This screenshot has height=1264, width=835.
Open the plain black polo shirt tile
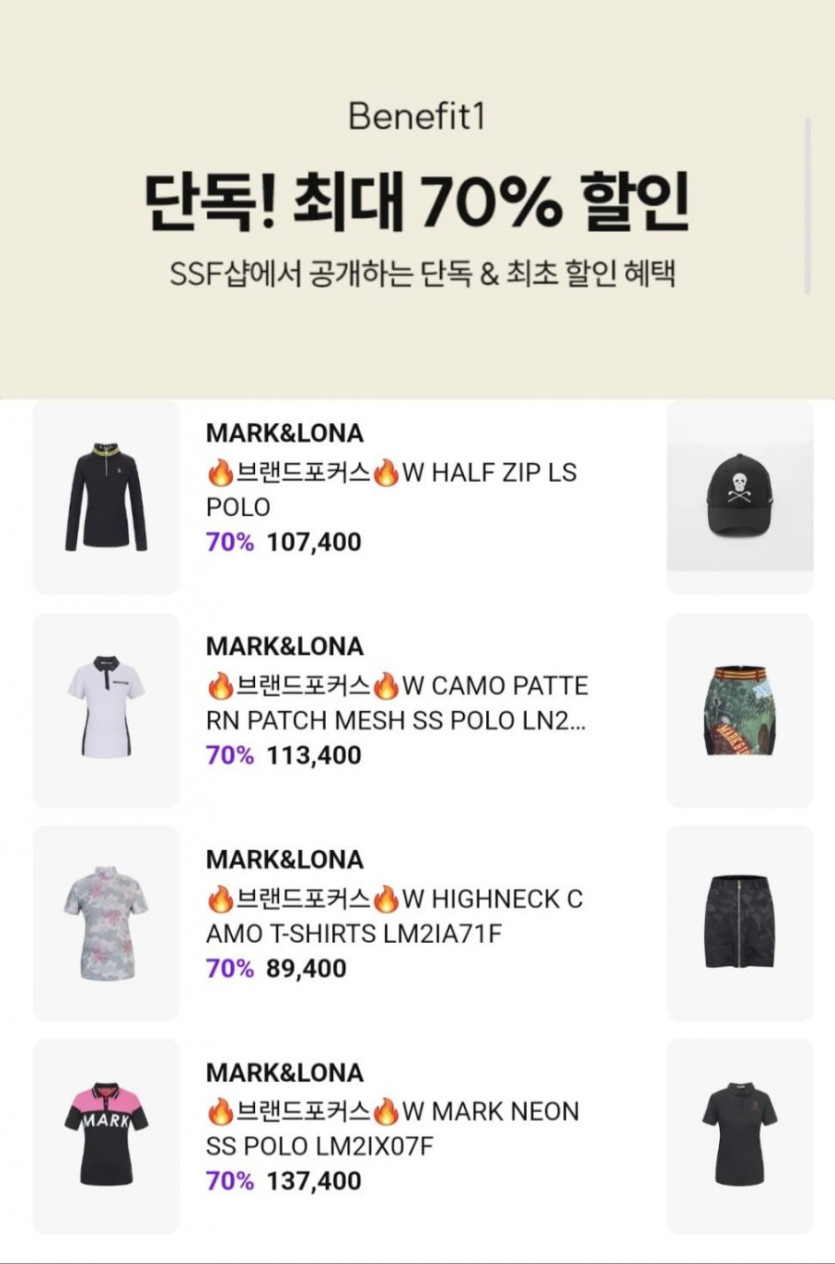[740, 1135]
